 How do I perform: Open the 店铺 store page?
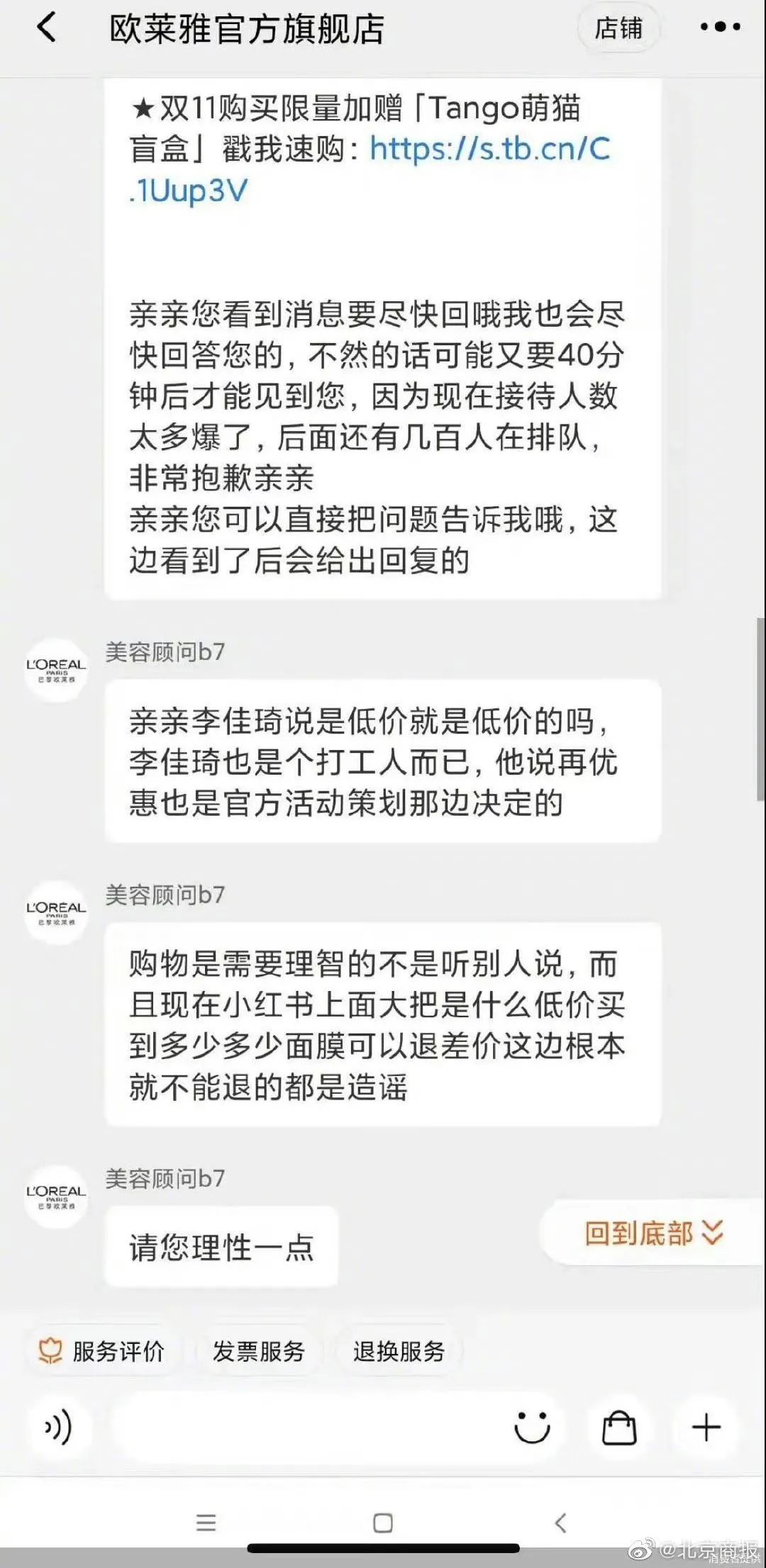point(618,29)
